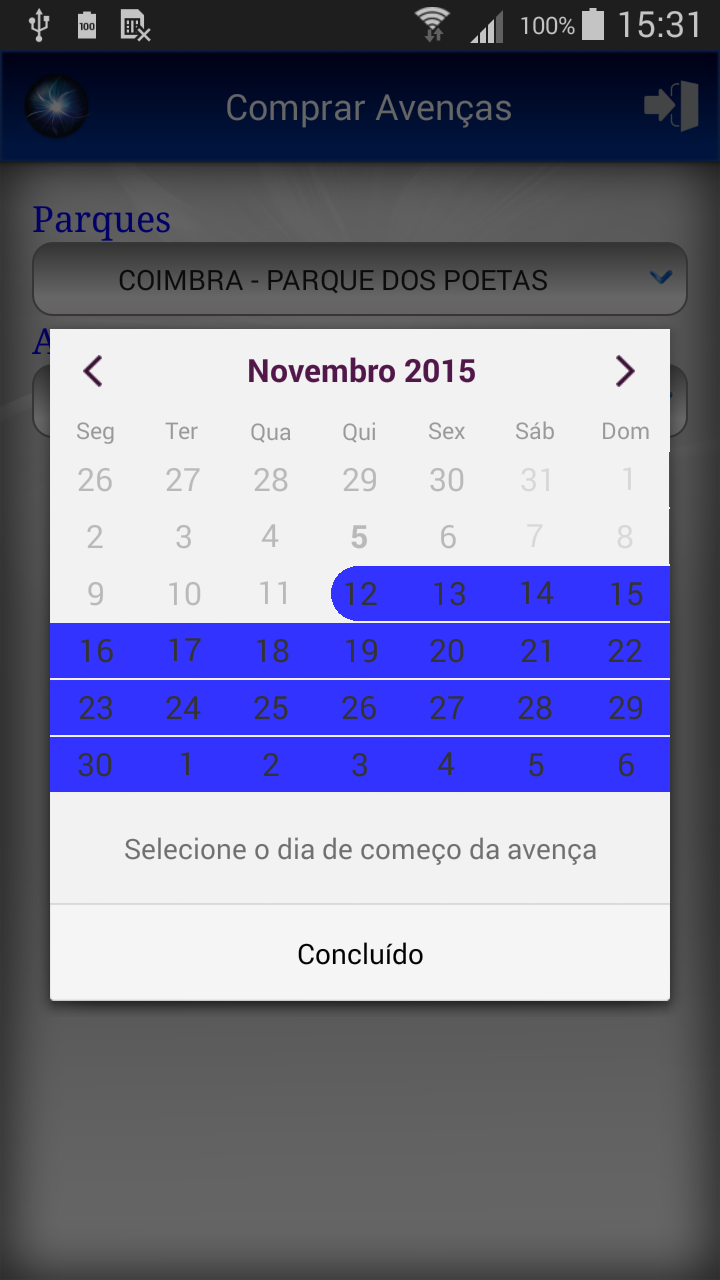This screenshot has width=720, height=1280.
Task: Choose November 23 as start day
Action: [96, 708]
